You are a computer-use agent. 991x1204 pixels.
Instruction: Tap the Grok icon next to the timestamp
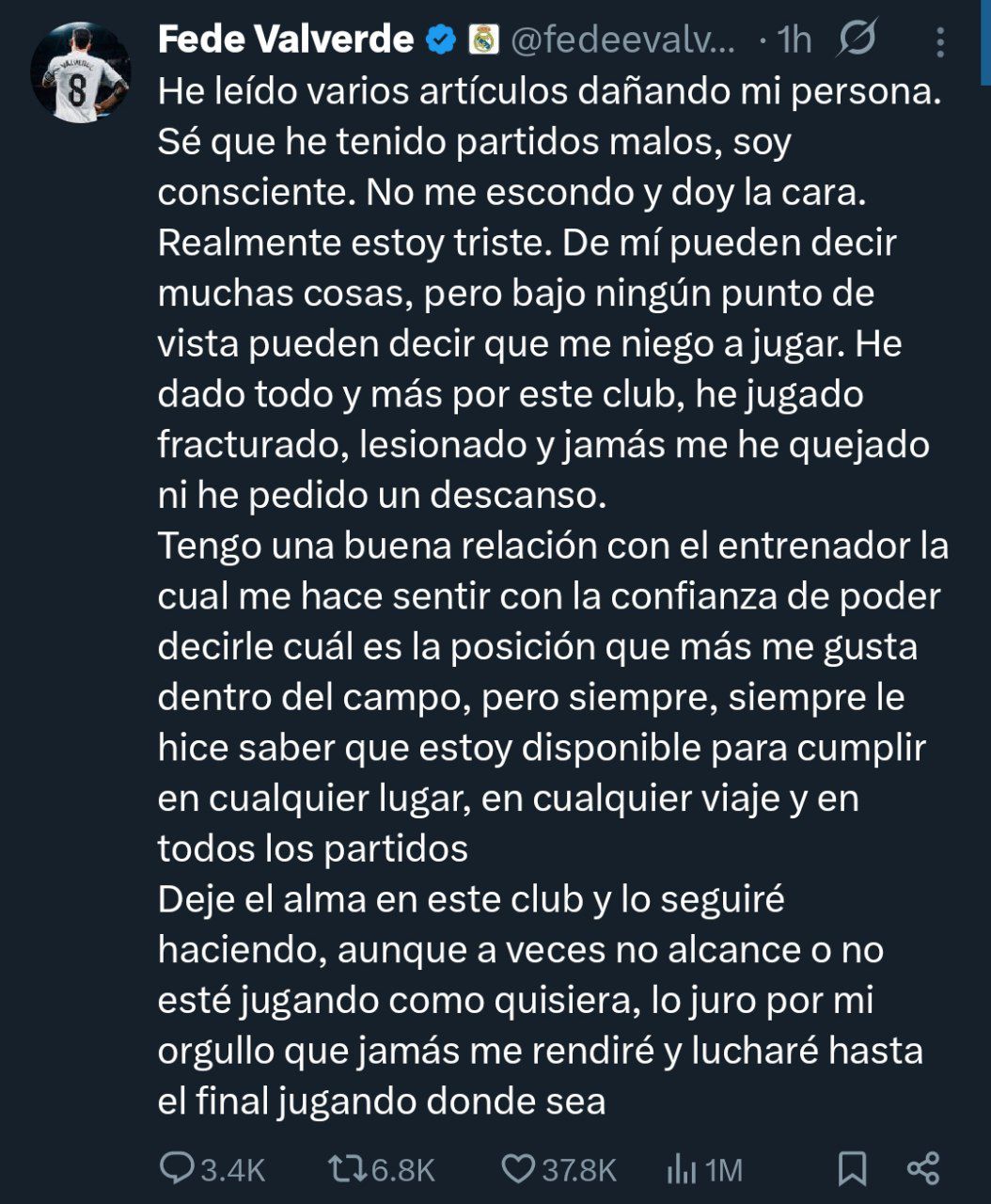click(x=857, y=39)
